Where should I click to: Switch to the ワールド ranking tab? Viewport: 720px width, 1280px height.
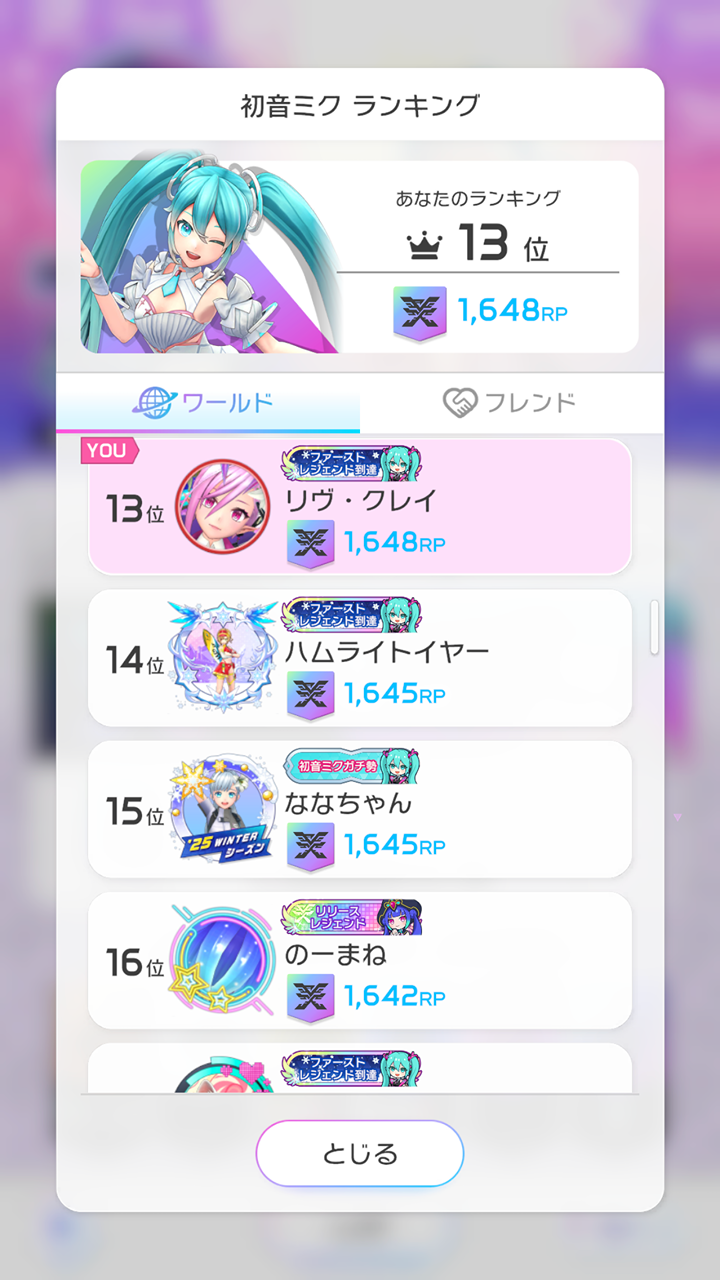tap(208, 403)
